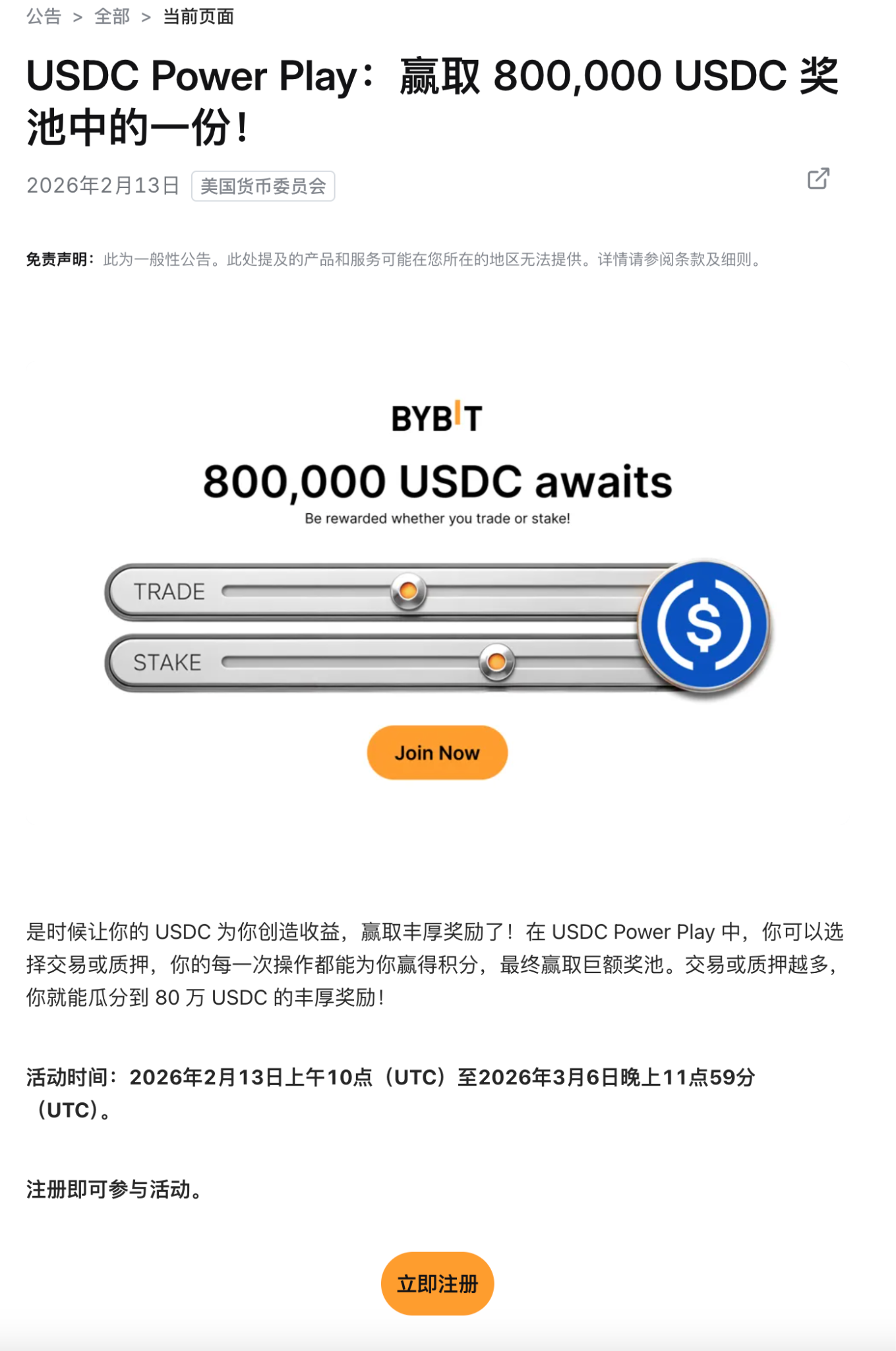
Task: Click the external share icon near the date
Action: [820, 178]
